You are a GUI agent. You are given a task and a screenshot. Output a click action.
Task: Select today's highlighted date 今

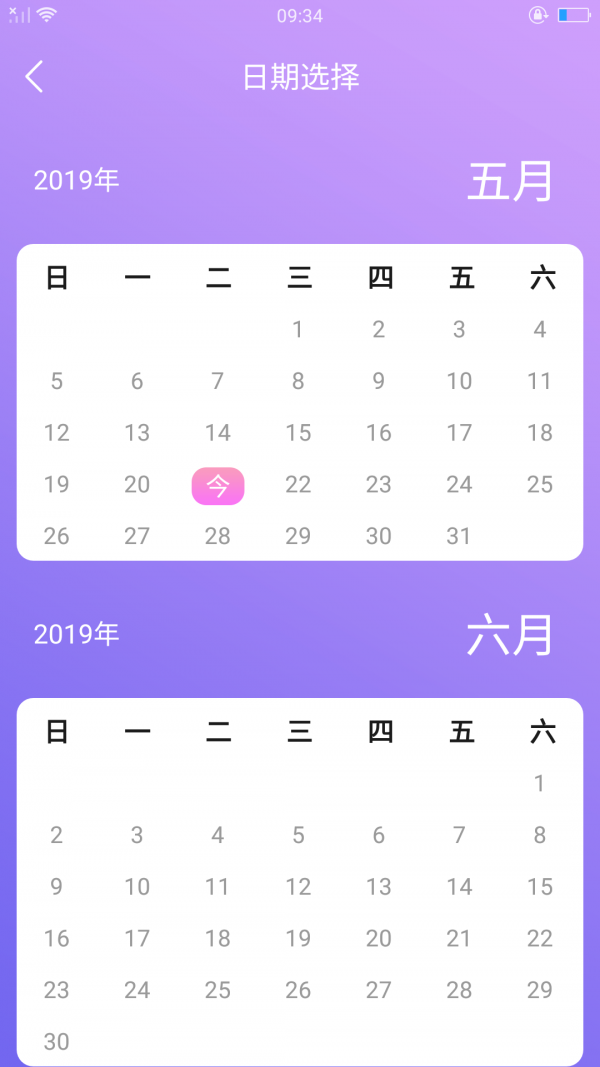[218, 486]
